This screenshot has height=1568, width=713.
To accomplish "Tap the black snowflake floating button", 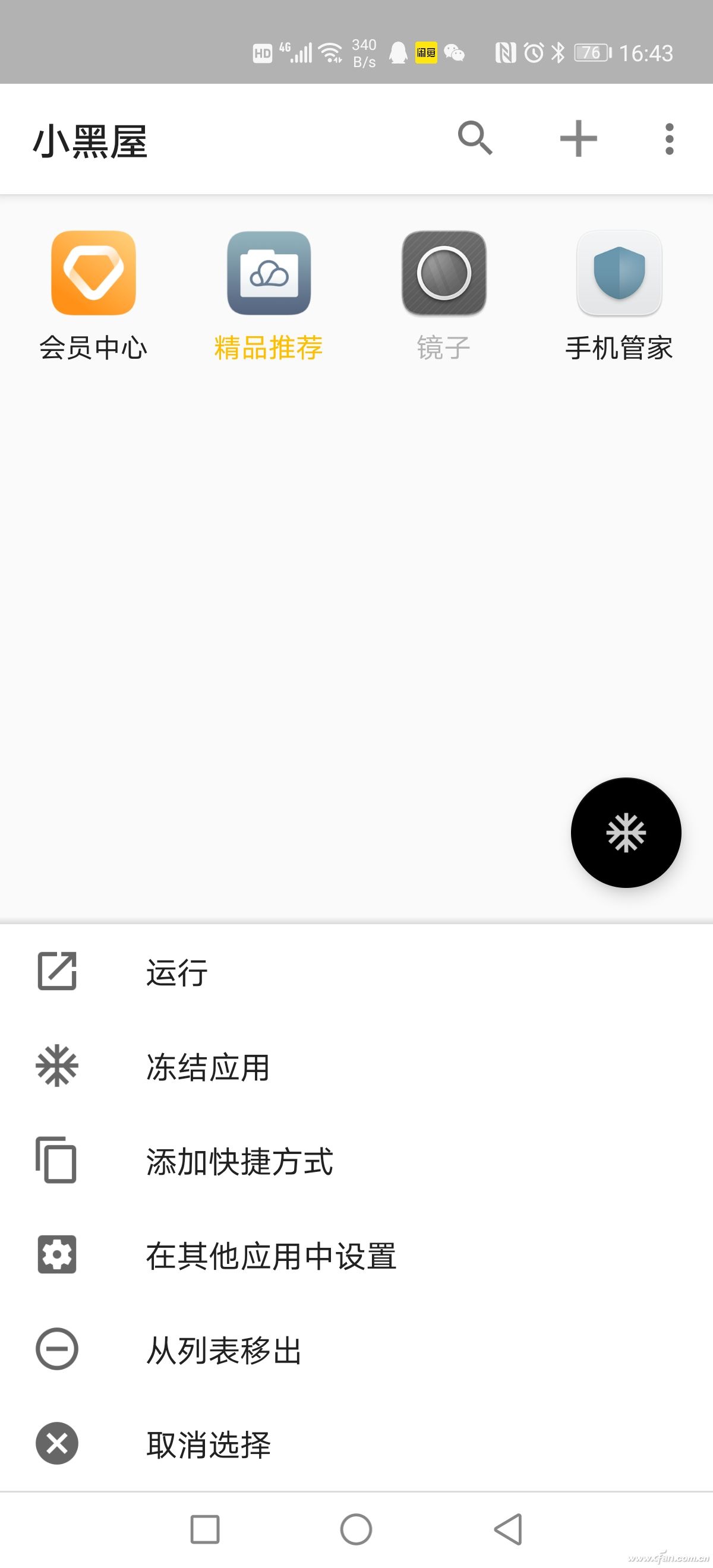I will pos(625,832).
